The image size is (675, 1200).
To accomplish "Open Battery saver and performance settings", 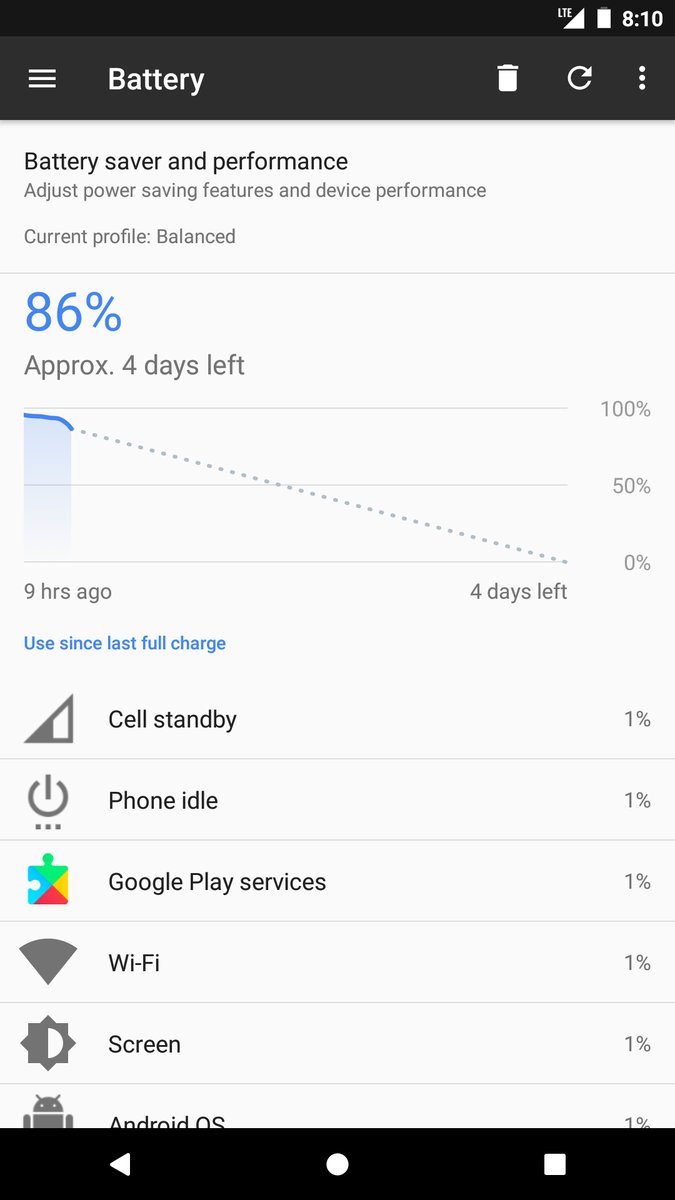I will pyautogui.click(x=337, y=197).
